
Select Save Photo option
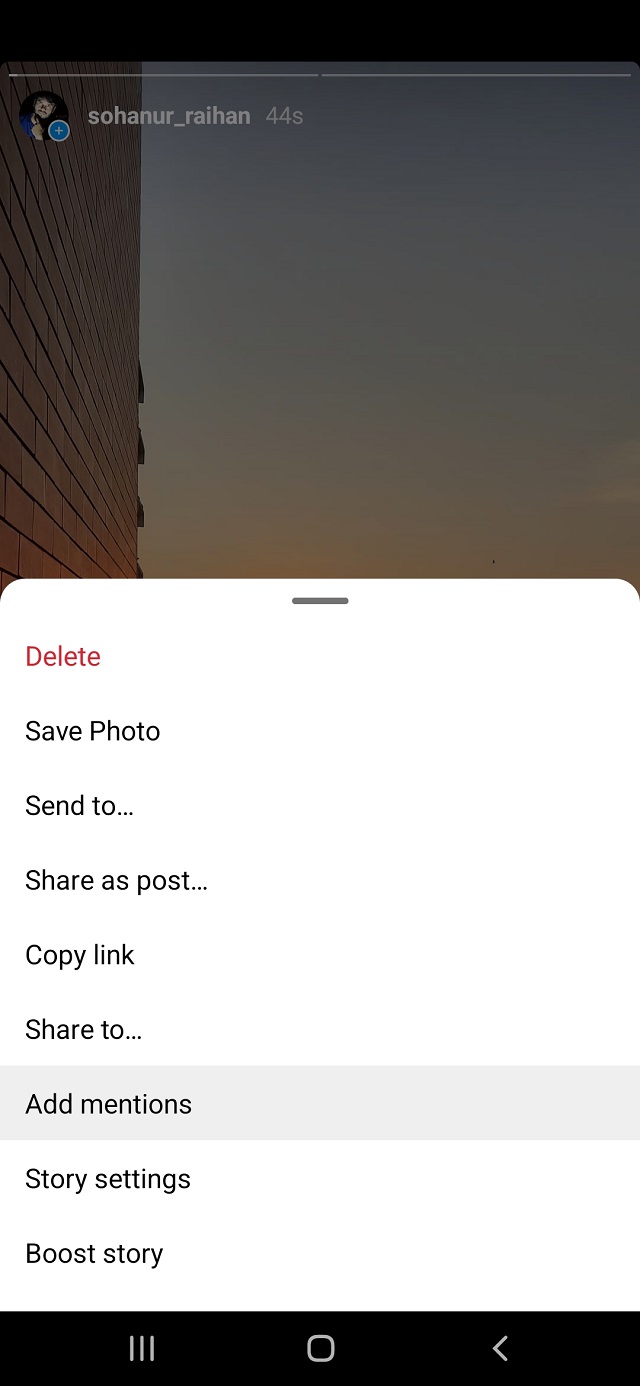[x=92, y=731]
